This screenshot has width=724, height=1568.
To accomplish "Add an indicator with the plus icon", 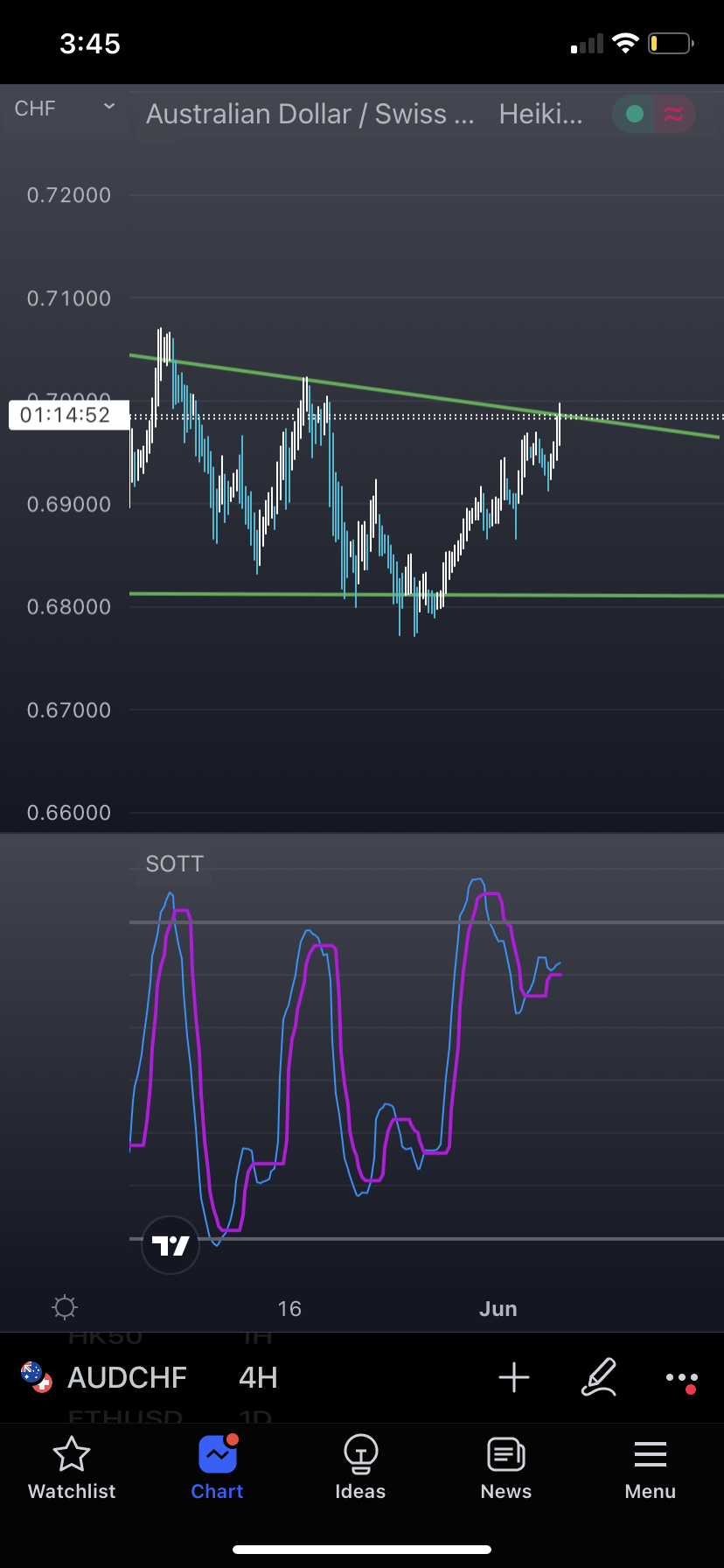I will pyautogui.click(x=514, y=1377).
